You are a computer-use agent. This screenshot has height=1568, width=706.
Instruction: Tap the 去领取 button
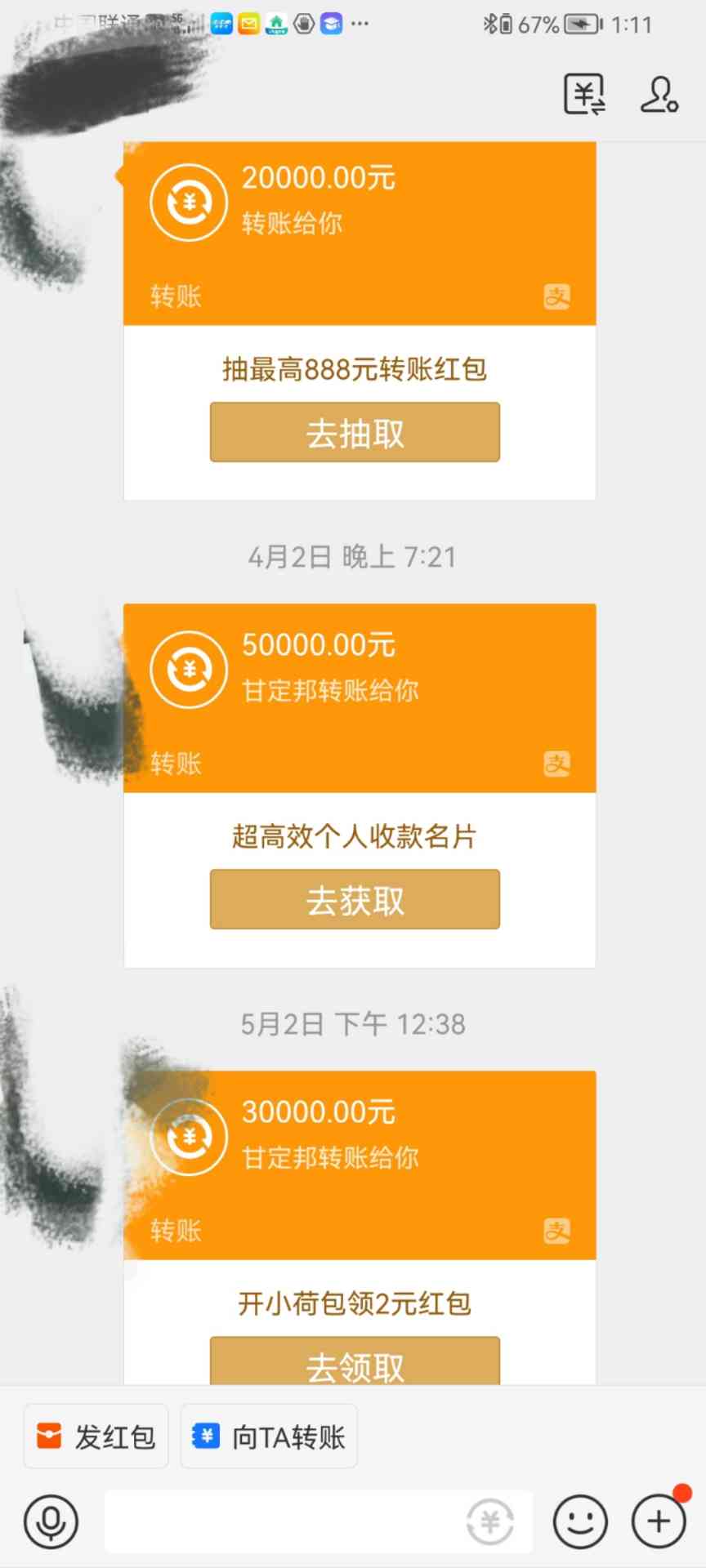click(355, 1362)
